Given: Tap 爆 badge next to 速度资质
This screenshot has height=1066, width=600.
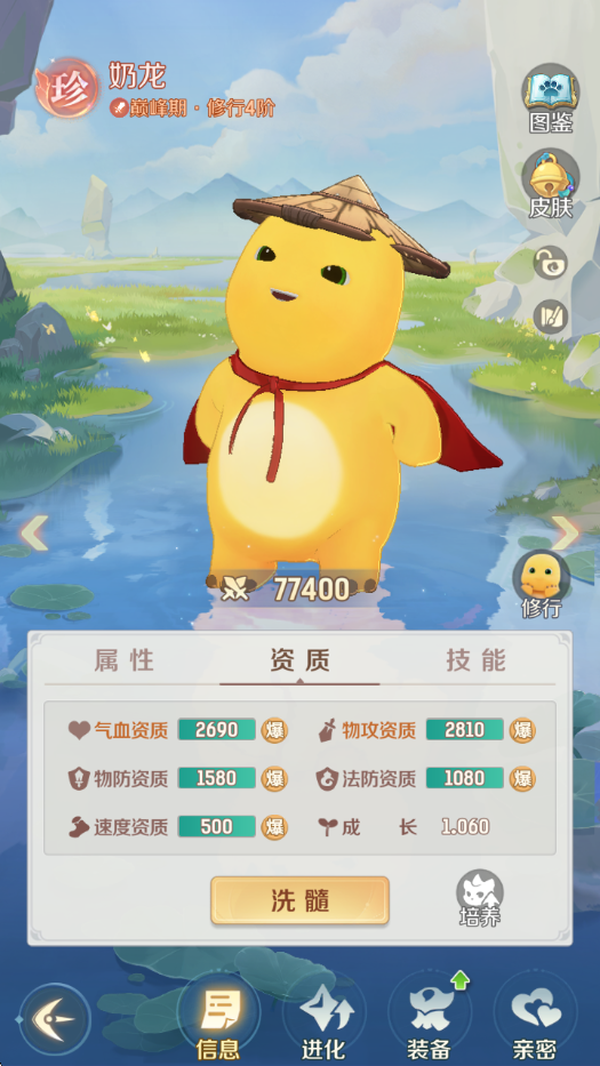Looking at the screenshot, I should click(274, 827).
